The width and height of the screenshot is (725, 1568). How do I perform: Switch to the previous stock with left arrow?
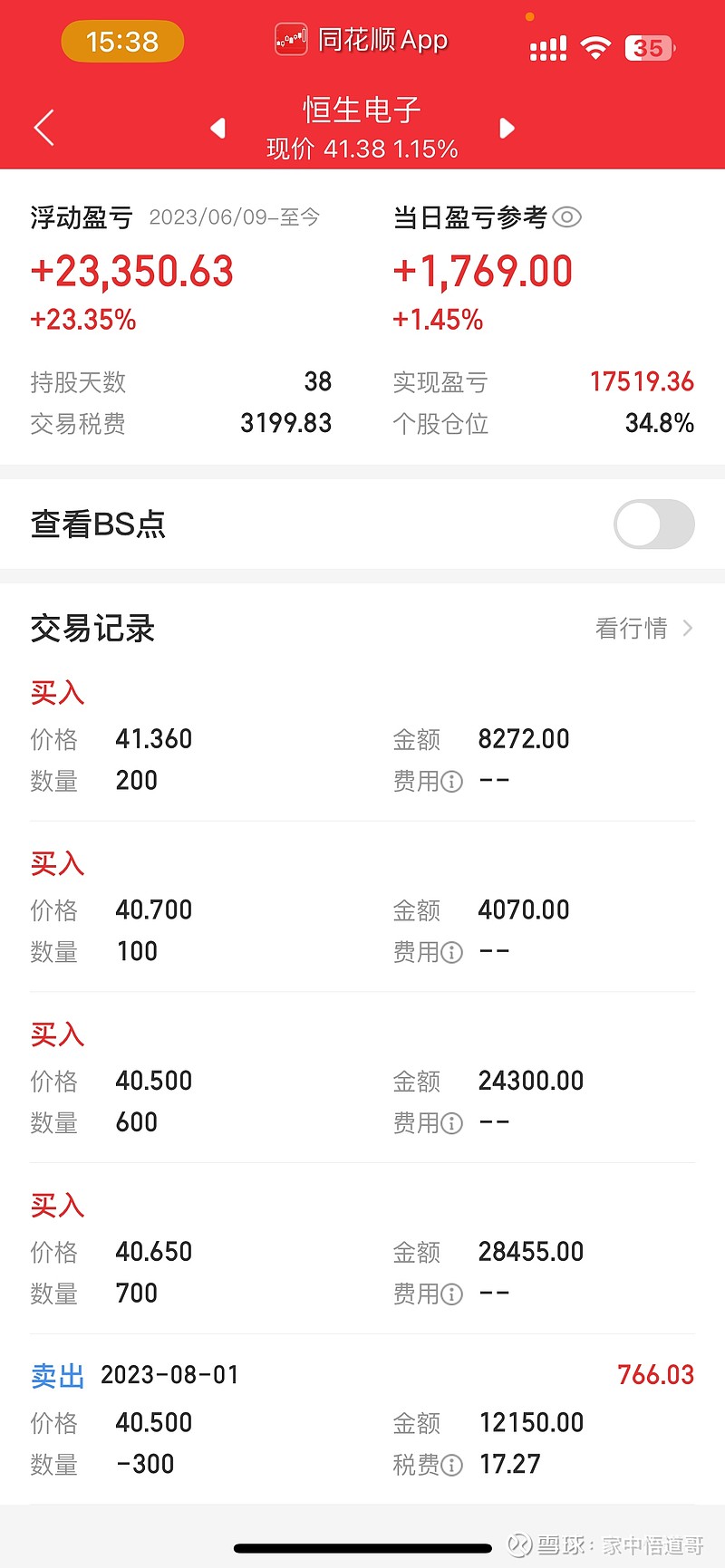(x=217, y=129)
